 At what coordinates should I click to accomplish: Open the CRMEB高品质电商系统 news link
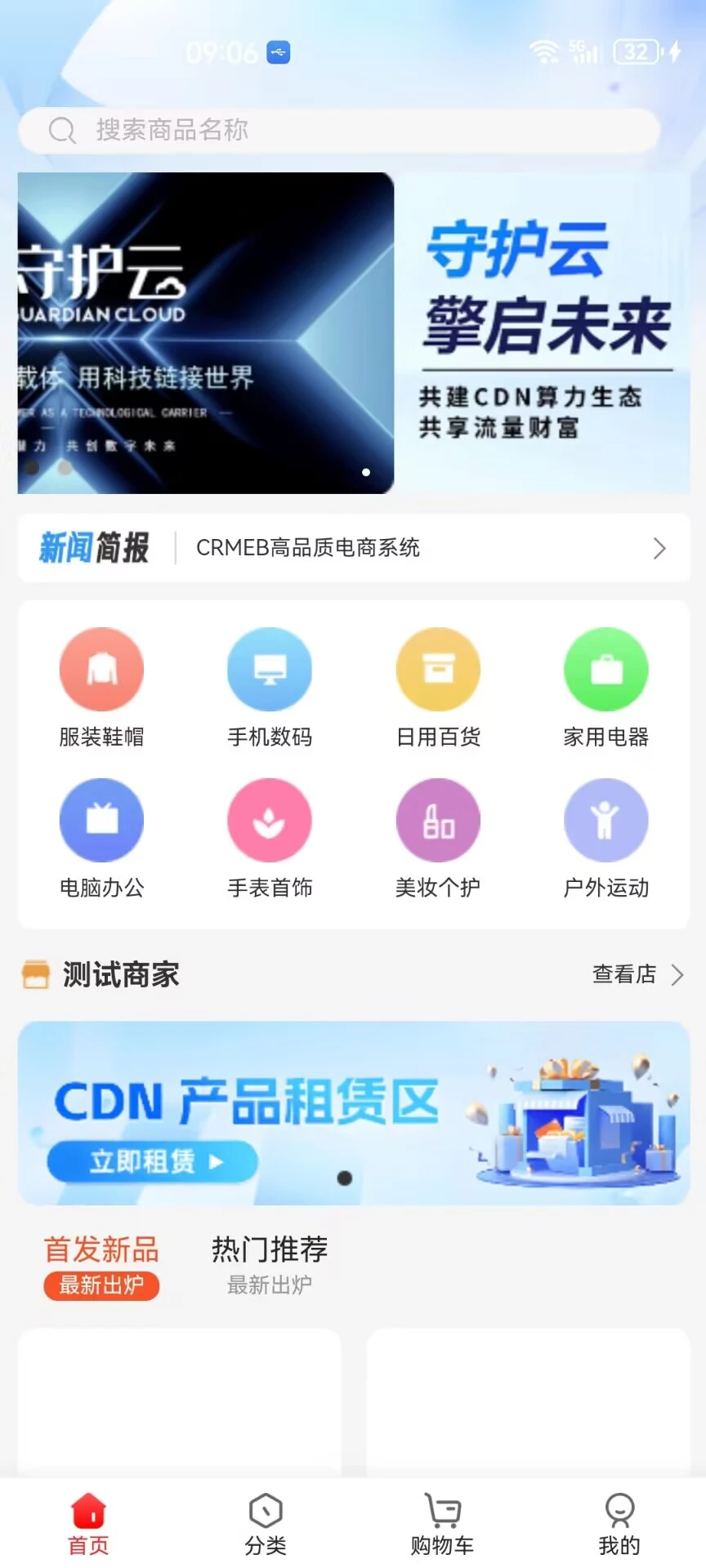[309, 548]
